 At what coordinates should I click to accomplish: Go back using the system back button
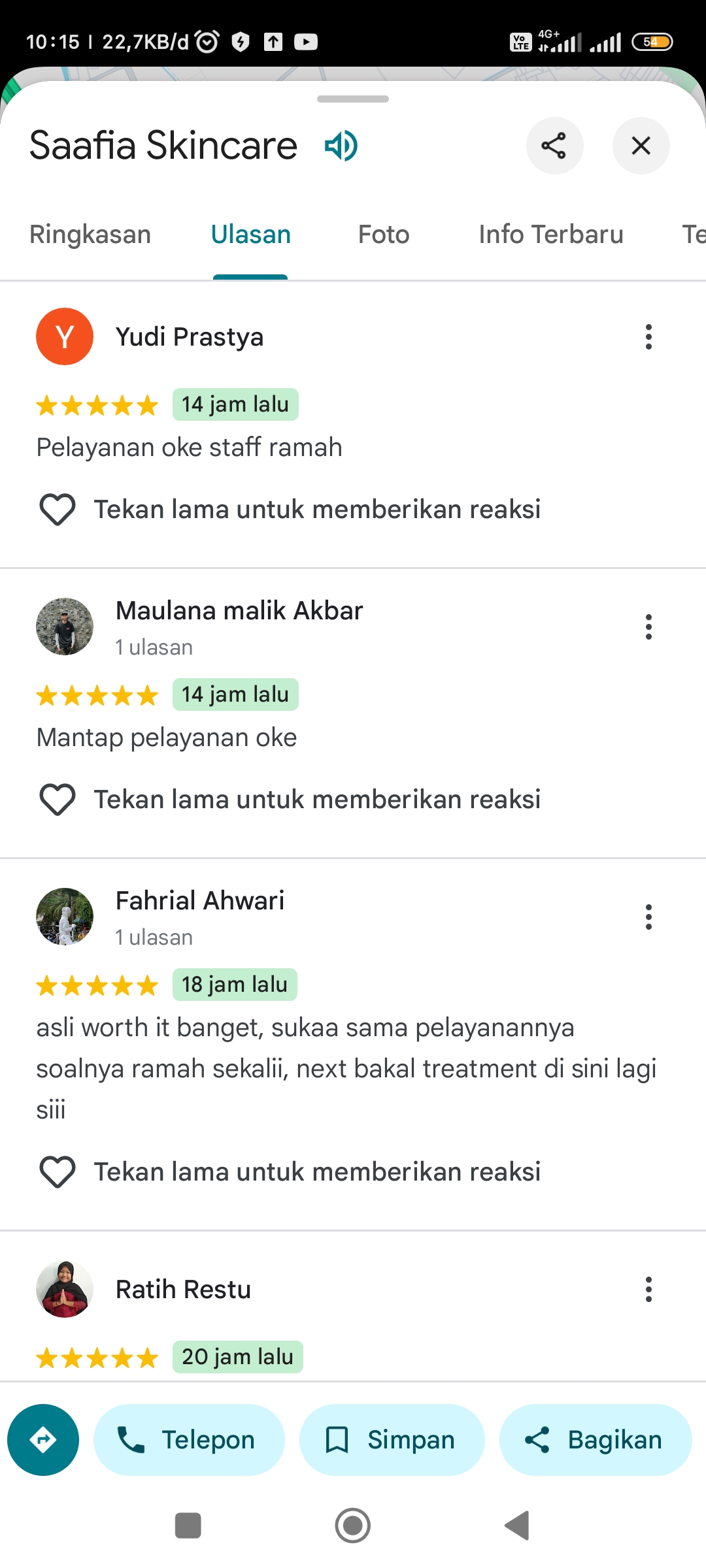tap(518, 1526)
